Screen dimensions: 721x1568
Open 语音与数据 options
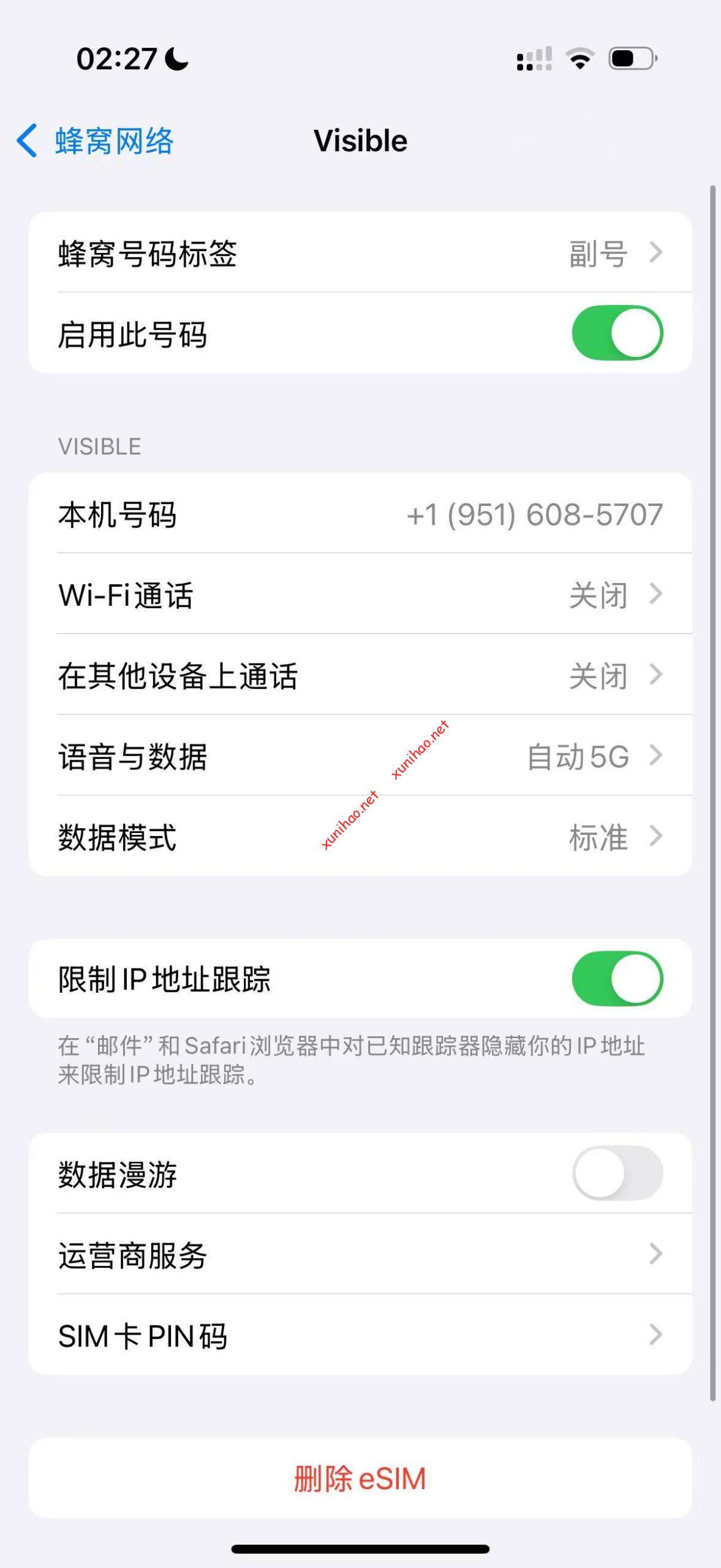tap(360, 756)
